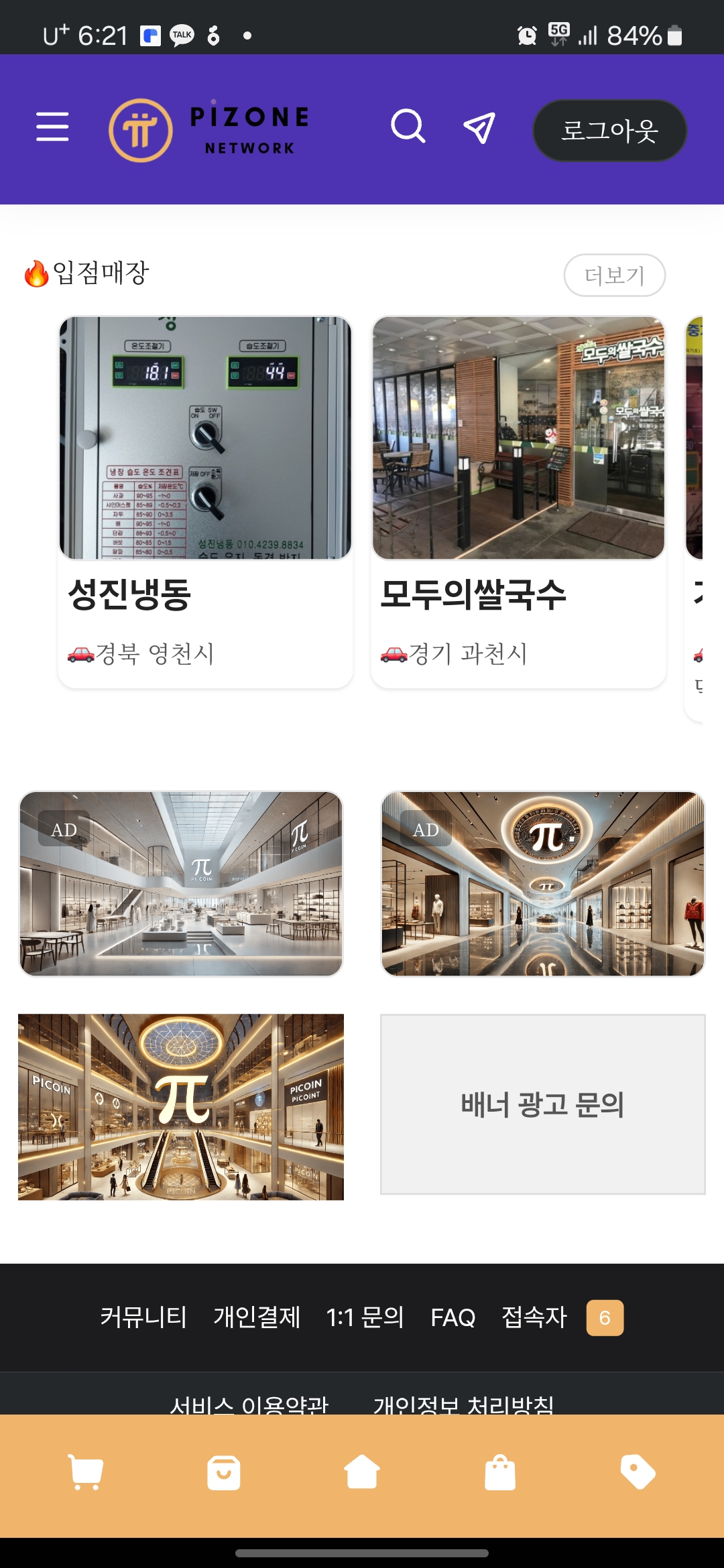Open the 1:1 문의 page
The height and width of the screenshot is (1568, 724).
(x=365, y=1317)
